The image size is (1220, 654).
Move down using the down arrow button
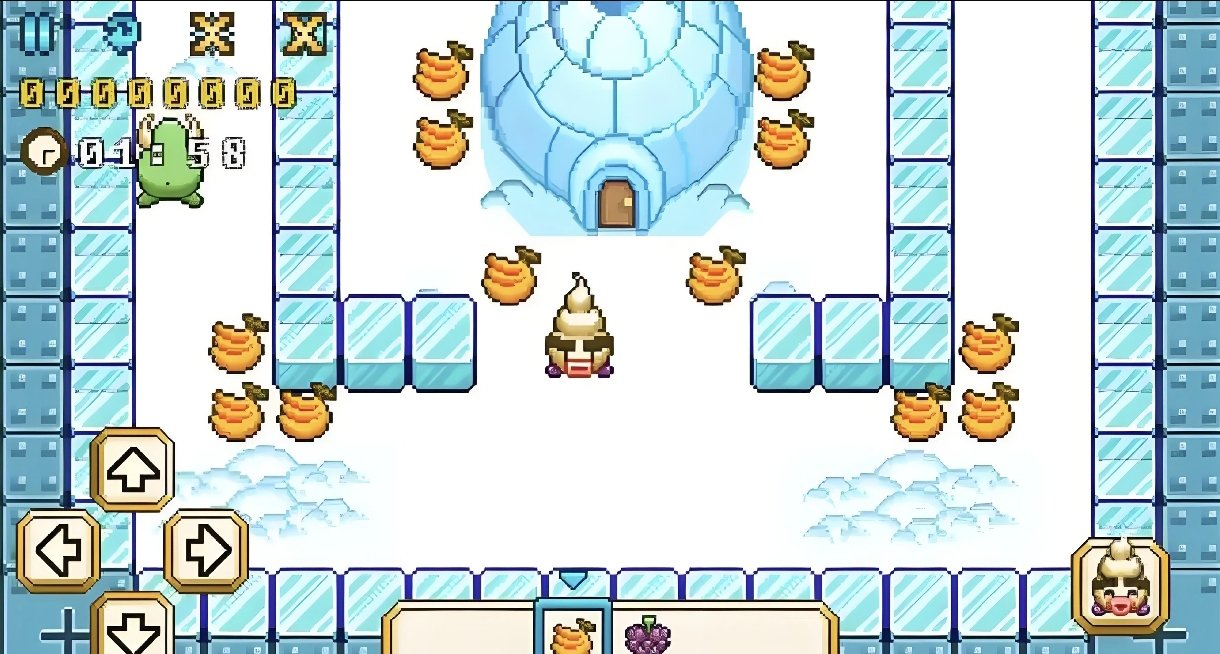(x=133, y=625)
